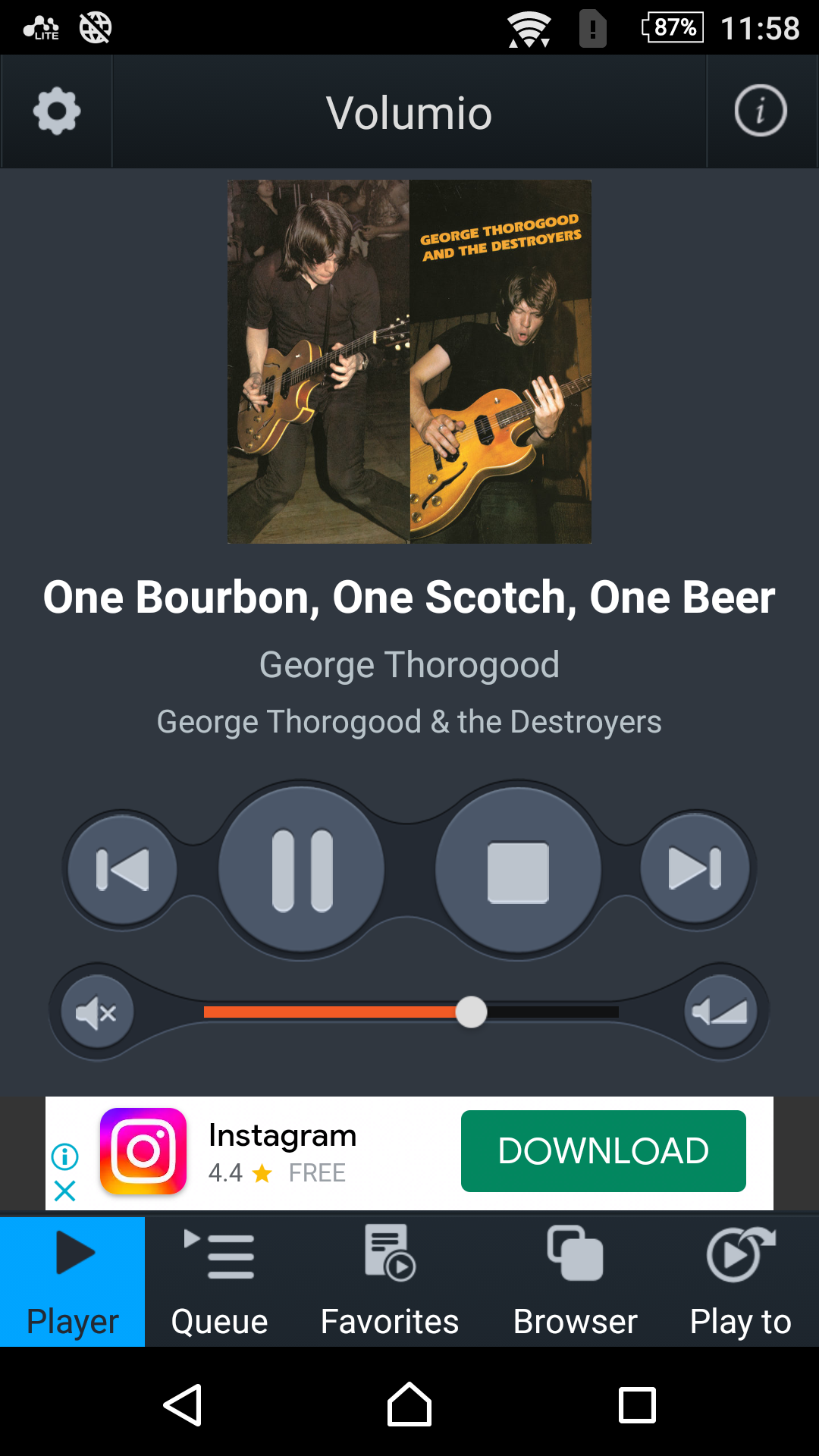Close the Instagram ad banner
819x1456 pixels.
(65, 1191)
